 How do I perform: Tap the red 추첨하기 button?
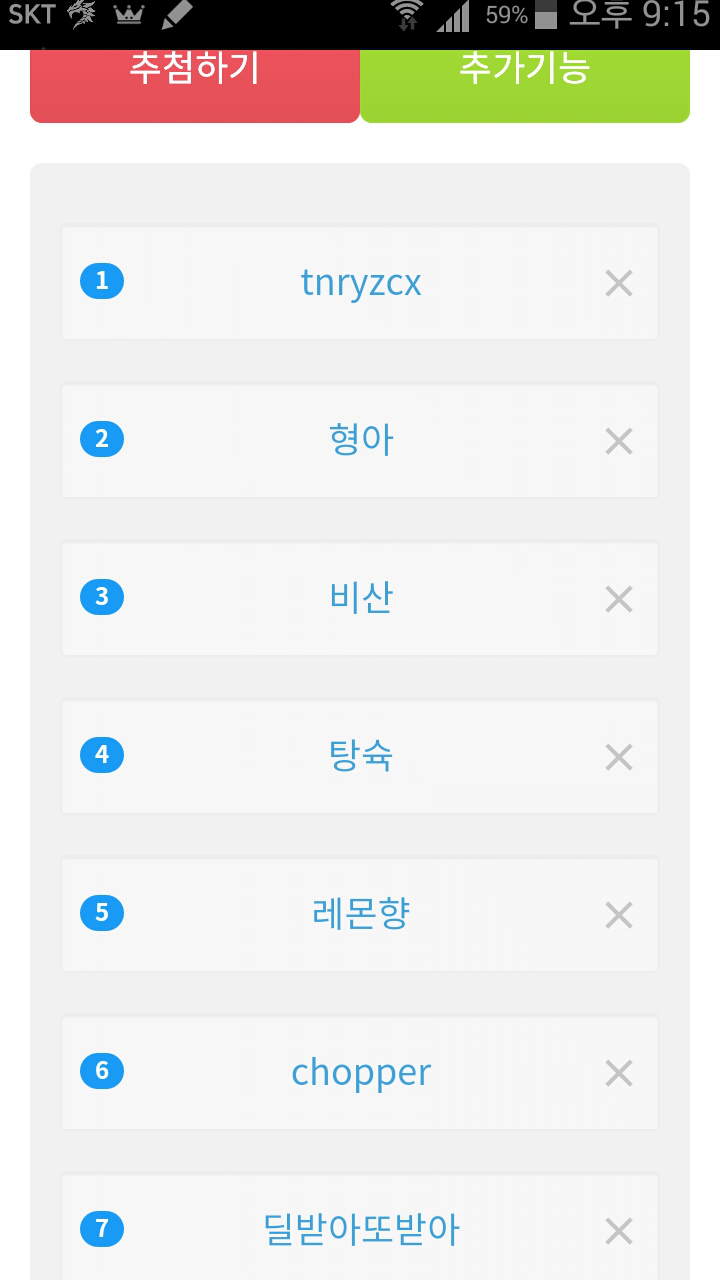[195, 85]
